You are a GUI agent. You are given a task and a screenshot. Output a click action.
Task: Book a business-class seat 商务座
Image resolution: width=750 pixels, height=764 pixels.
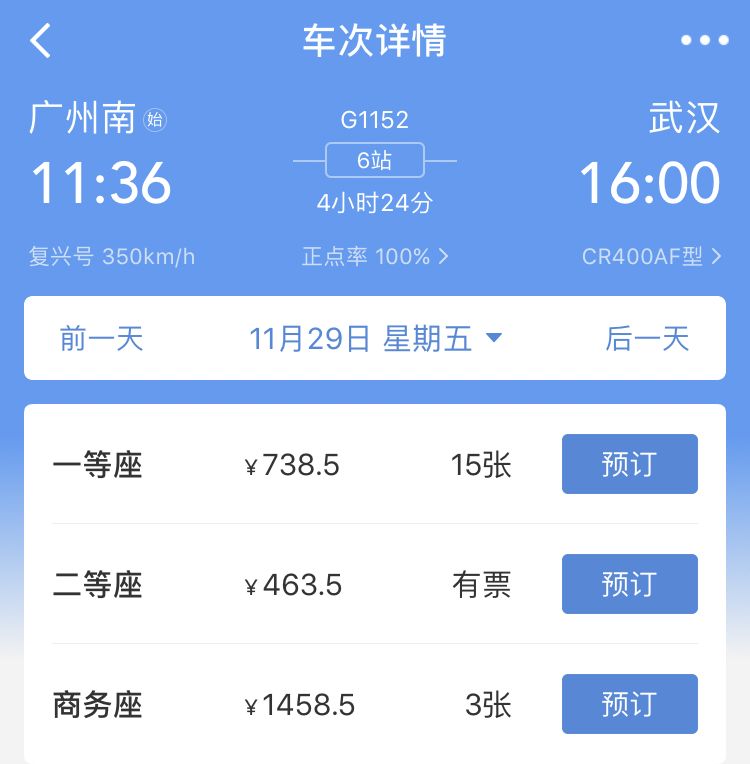[x=629, y=704]
